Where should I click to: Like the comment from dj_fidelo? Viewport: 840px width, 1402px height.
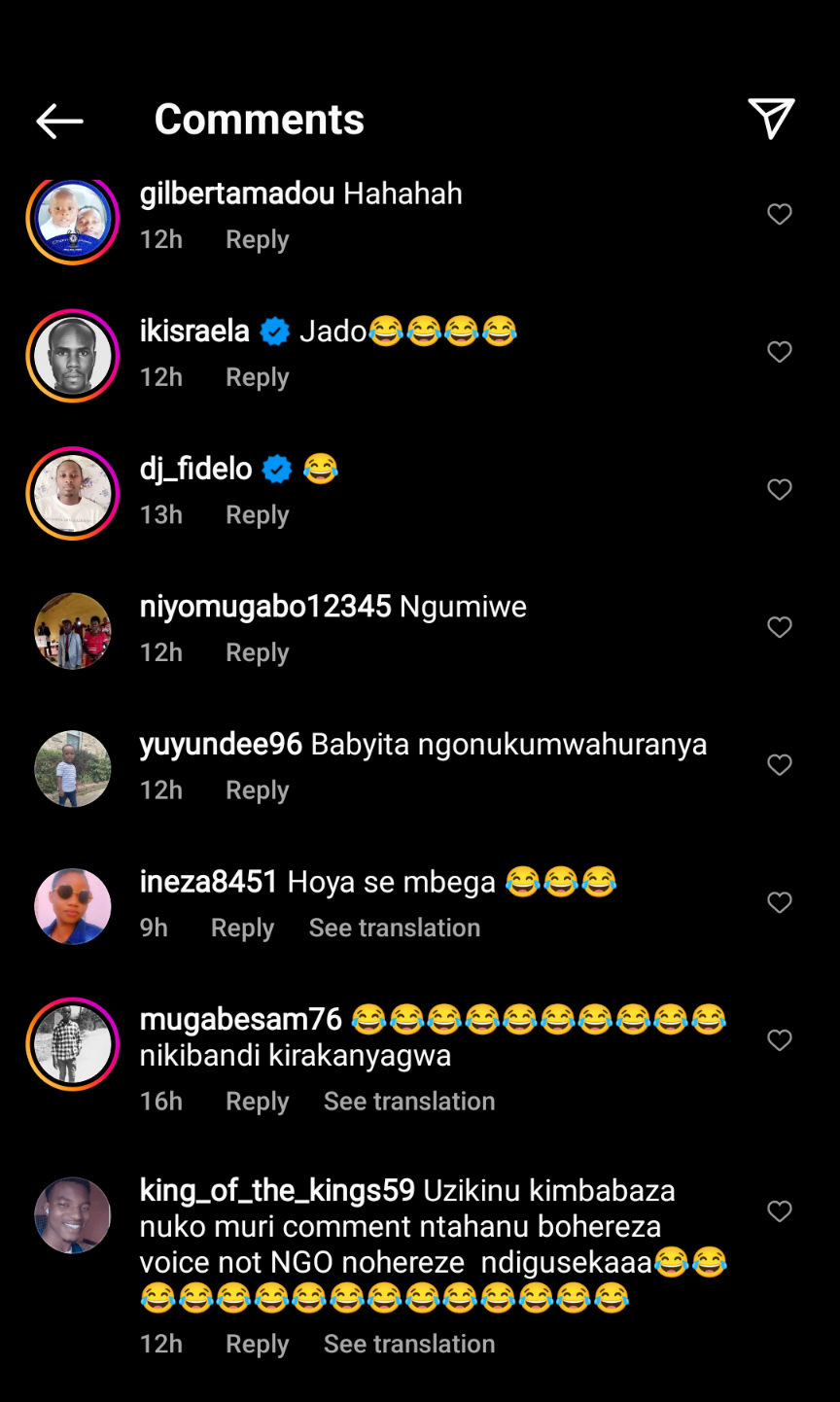click(780, 489)
